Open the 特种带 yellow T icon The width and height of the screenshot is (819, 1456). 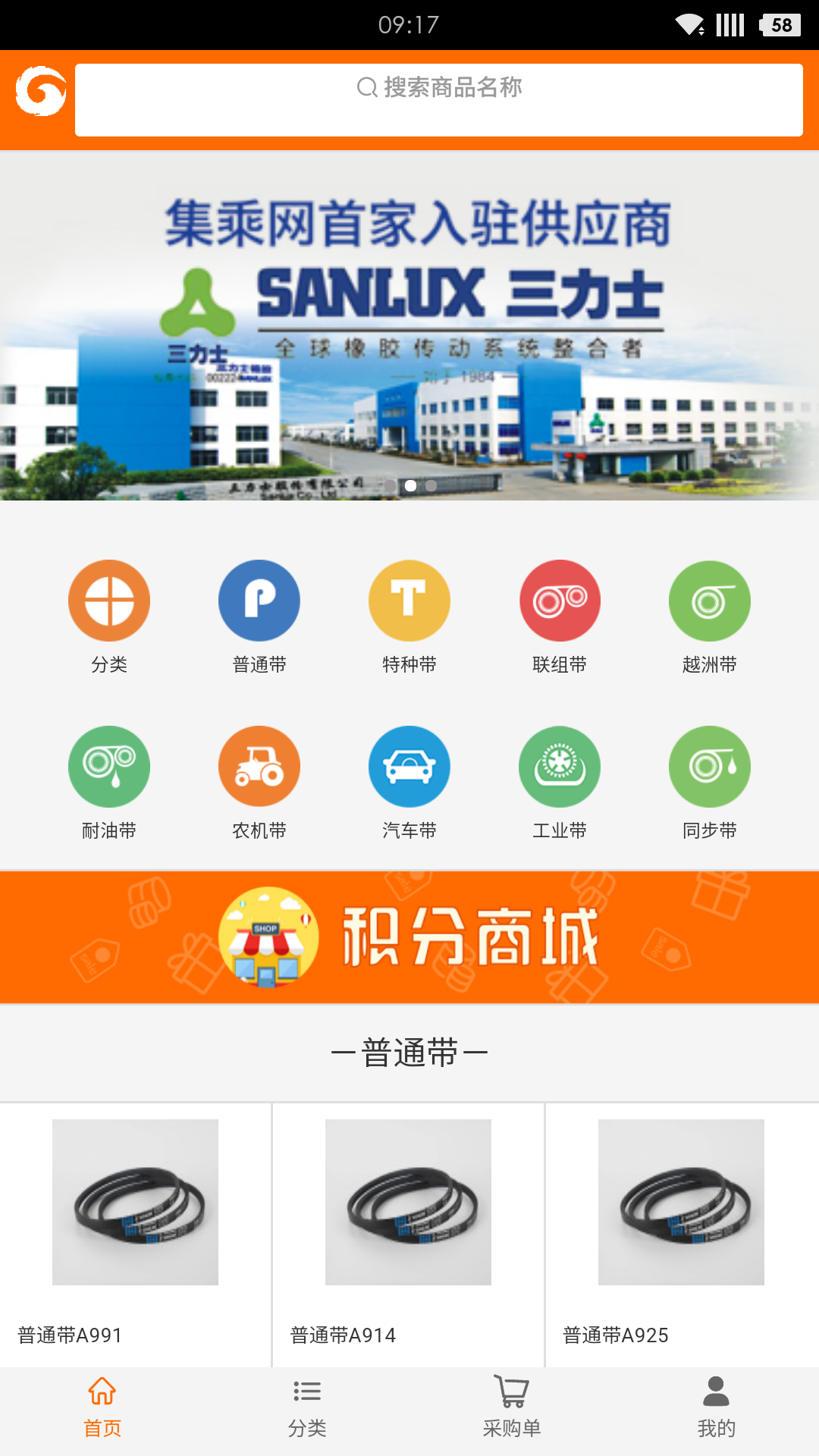[409, 600]
